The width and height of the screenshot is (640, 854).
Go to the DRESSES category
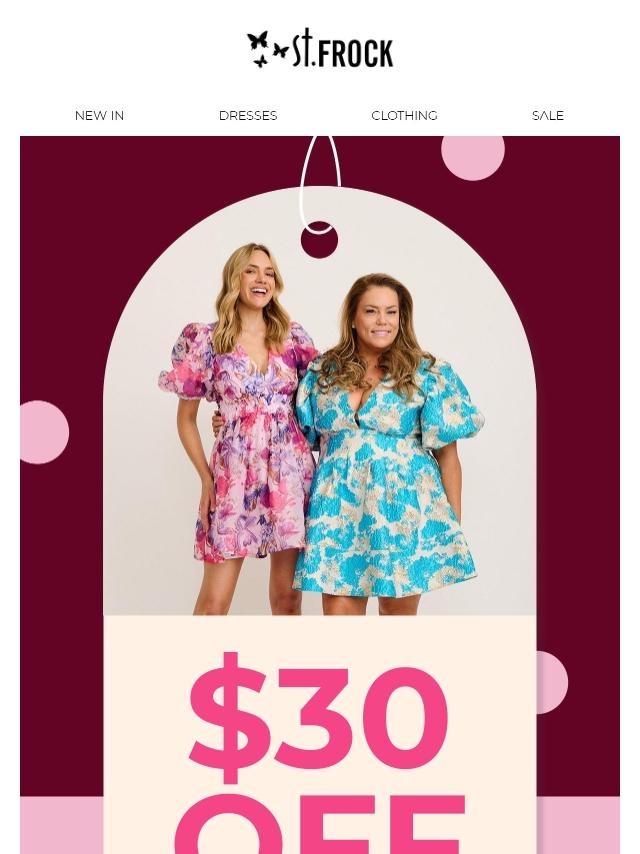[x=248, y=115]
